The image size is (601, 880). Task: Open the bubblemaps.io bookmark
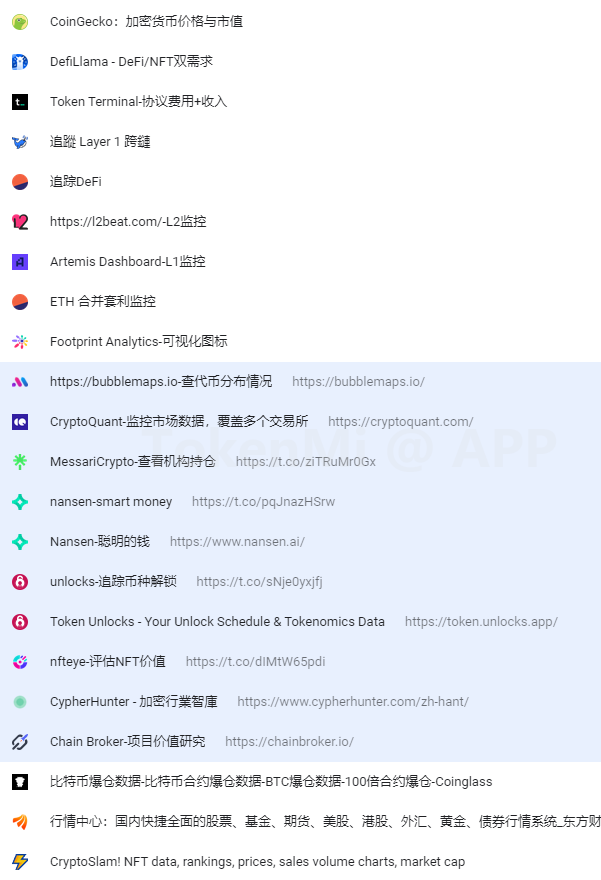pos(161,381)
